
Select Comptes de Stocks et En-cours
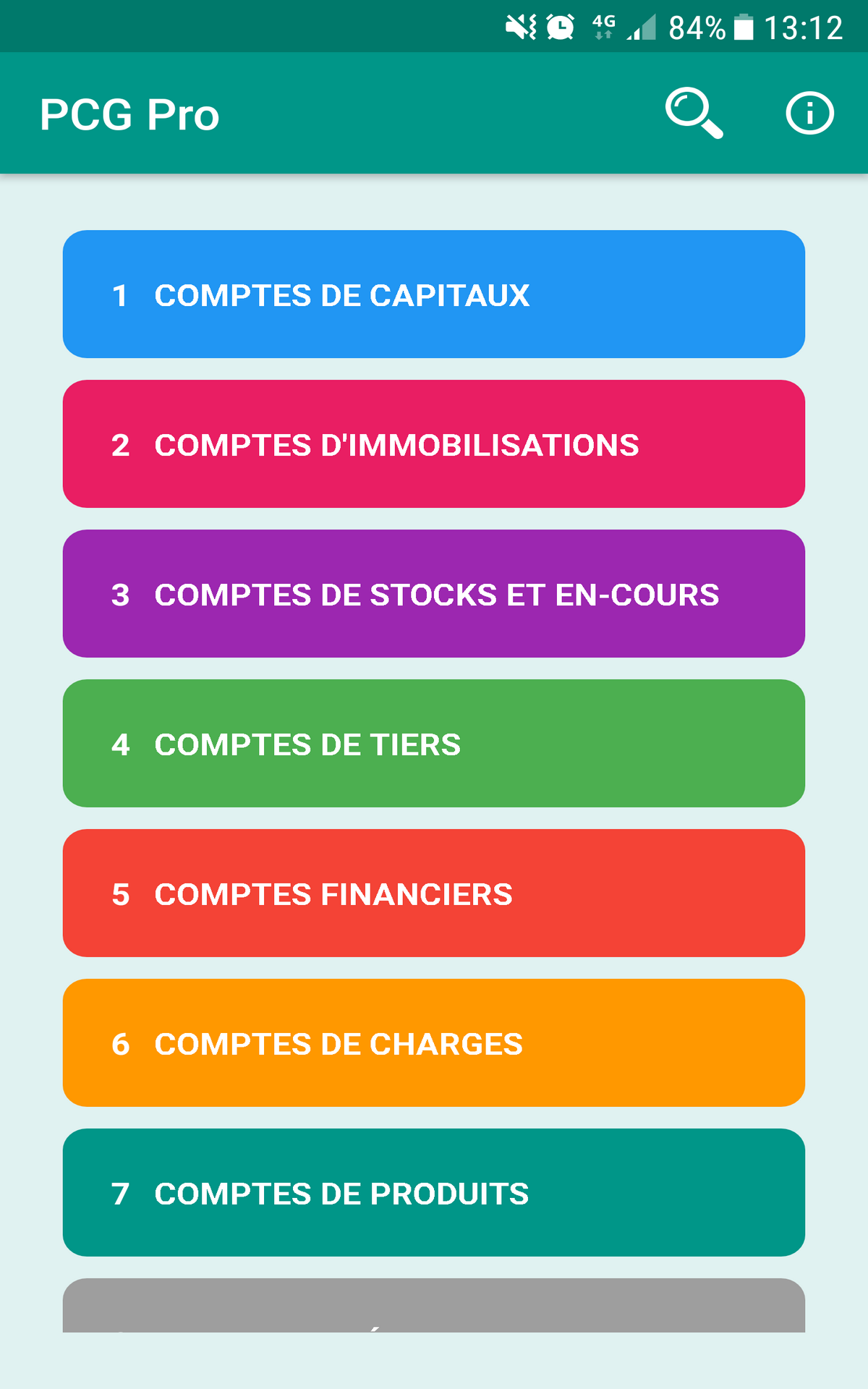[x=434, y=593]
